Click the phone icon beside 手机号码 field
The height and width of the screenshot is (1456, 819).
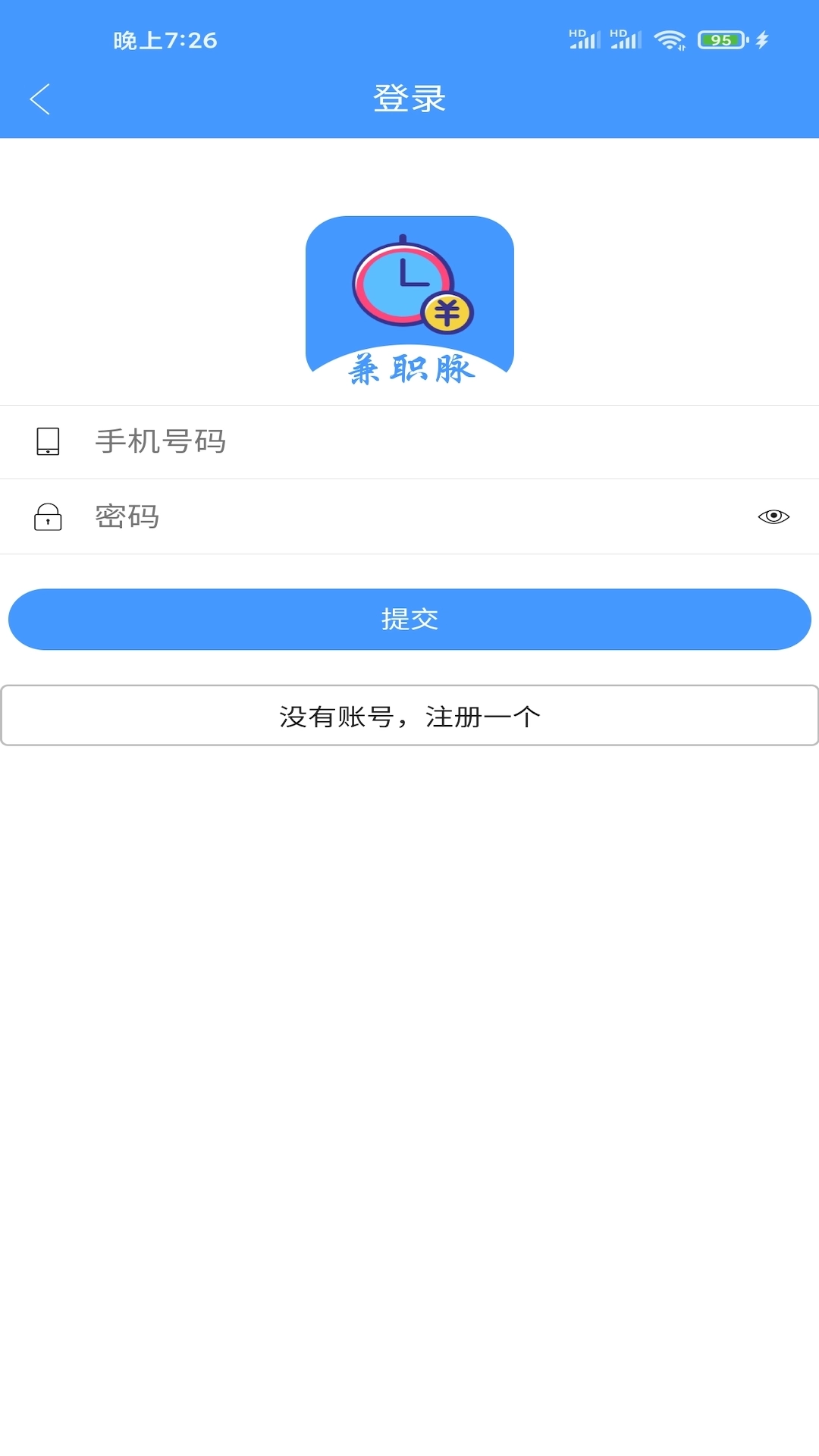[x=48, y=442]
